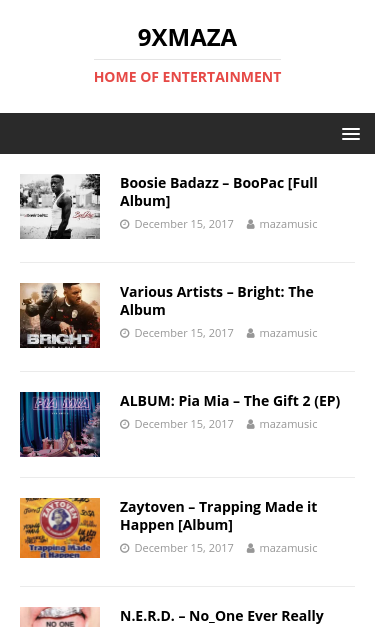Image resolution: width=375 pixels, height=627 pixels.
Task: Open the N.E.R.D. – No_One Ever Really post
Action: tap(222, 616)
